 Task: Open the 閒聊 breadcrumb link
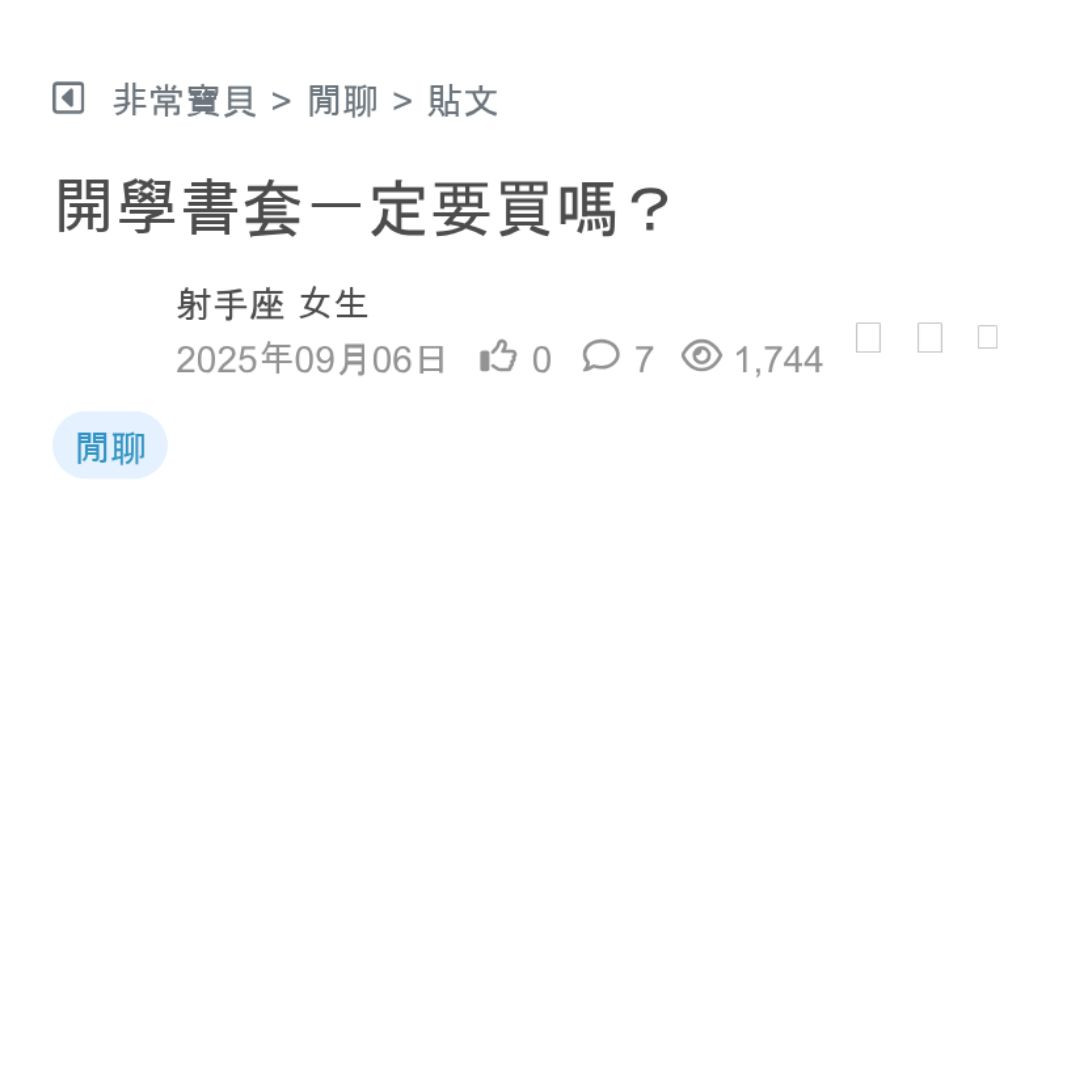(x=342, y=101)
